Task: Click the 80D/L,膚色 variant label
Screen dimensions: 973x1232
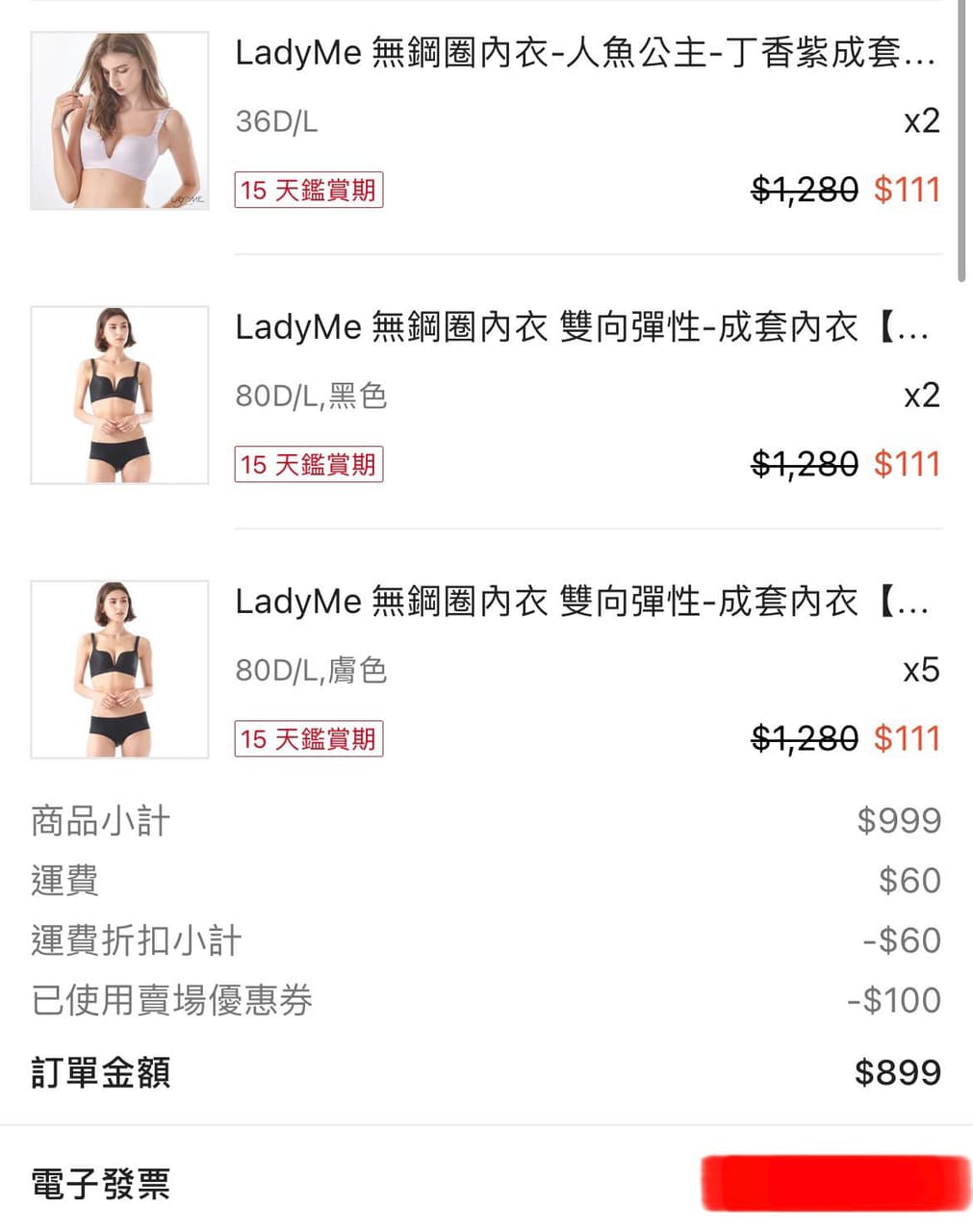Action: [312, 671]
